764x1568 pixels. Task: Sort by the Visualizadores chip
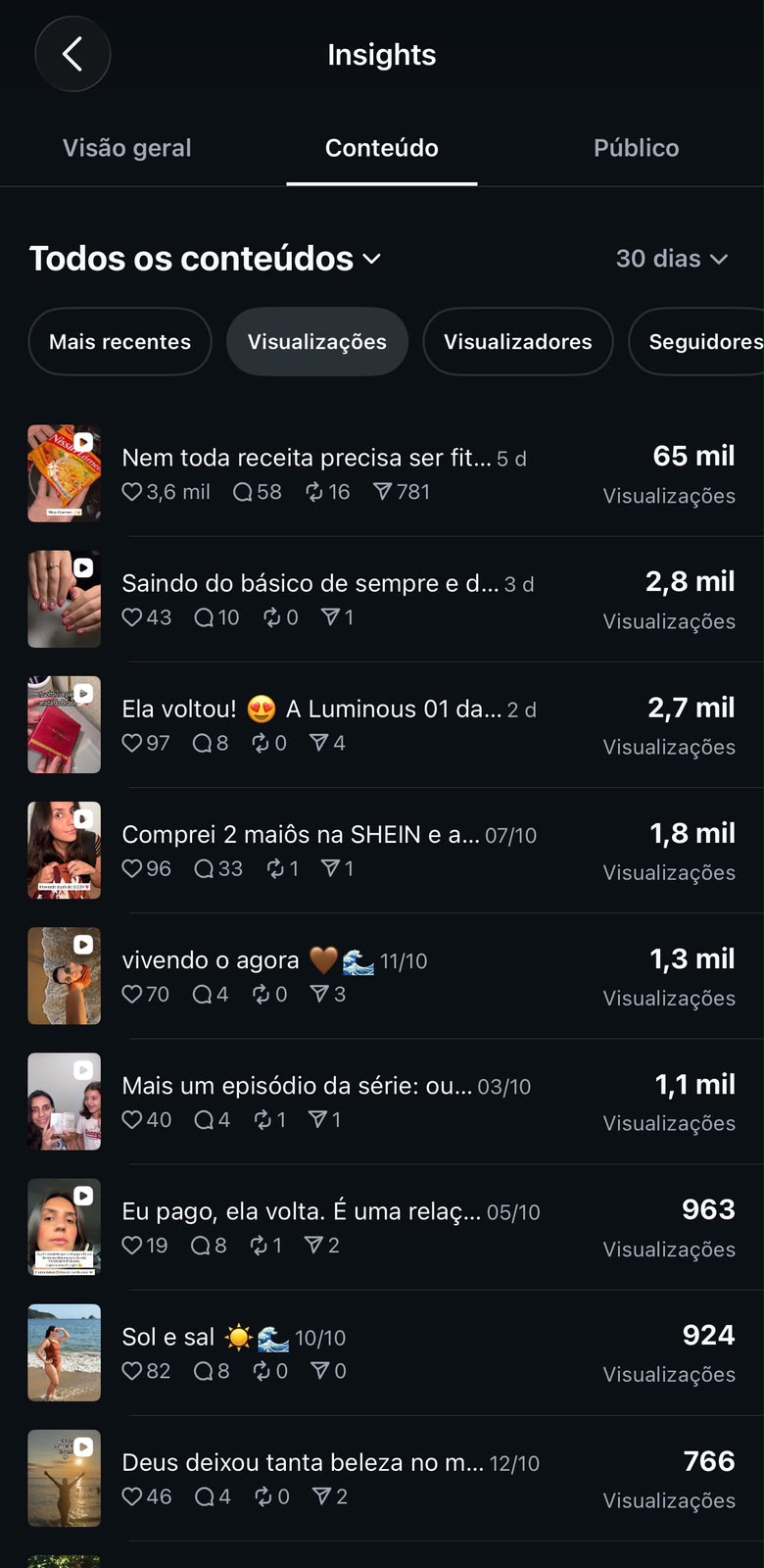518,342
